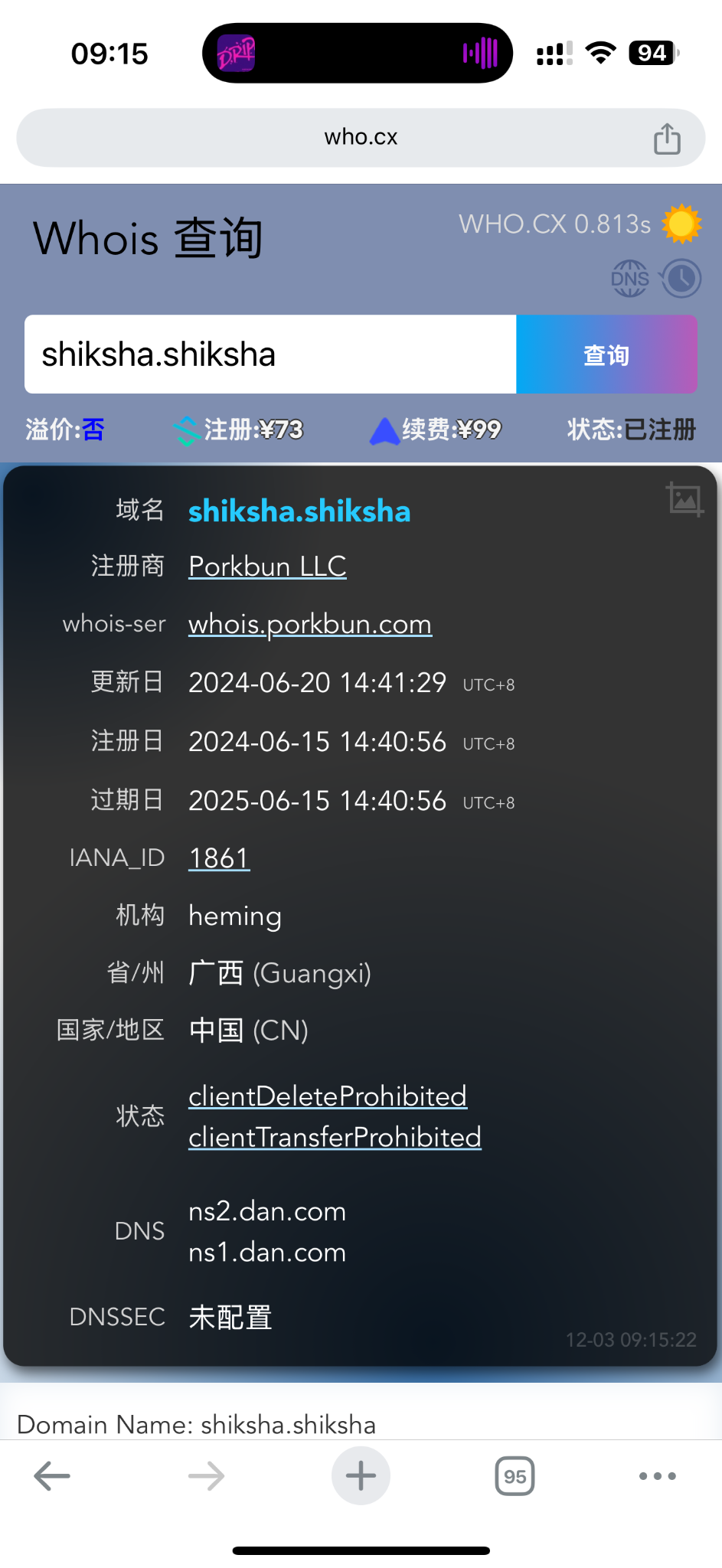Open IANA ID 1861 link
The height and width of the screenshot is (1568, 722).
pos(219,858)
